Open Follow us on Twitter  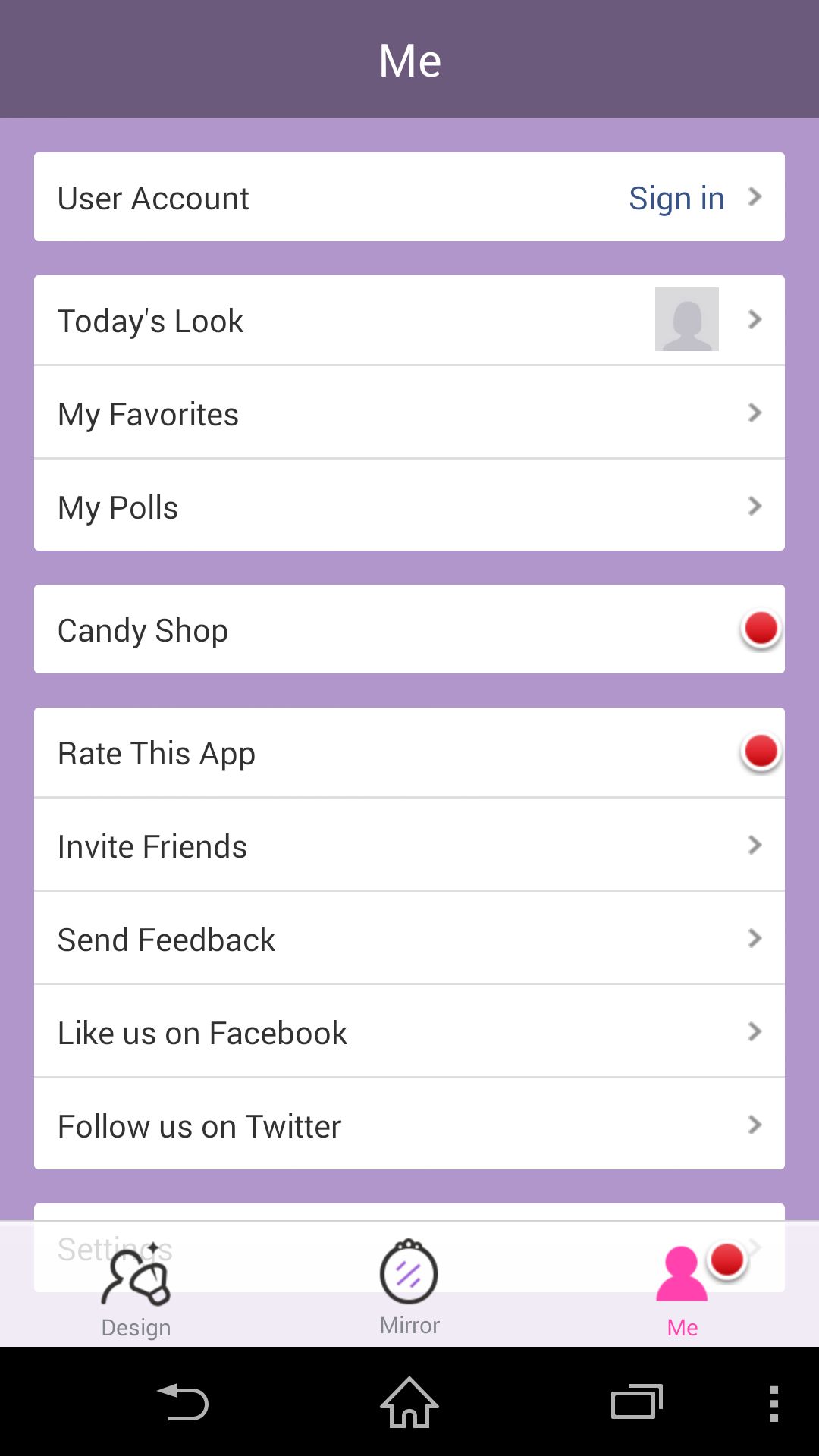click(x=409, y=1125)
